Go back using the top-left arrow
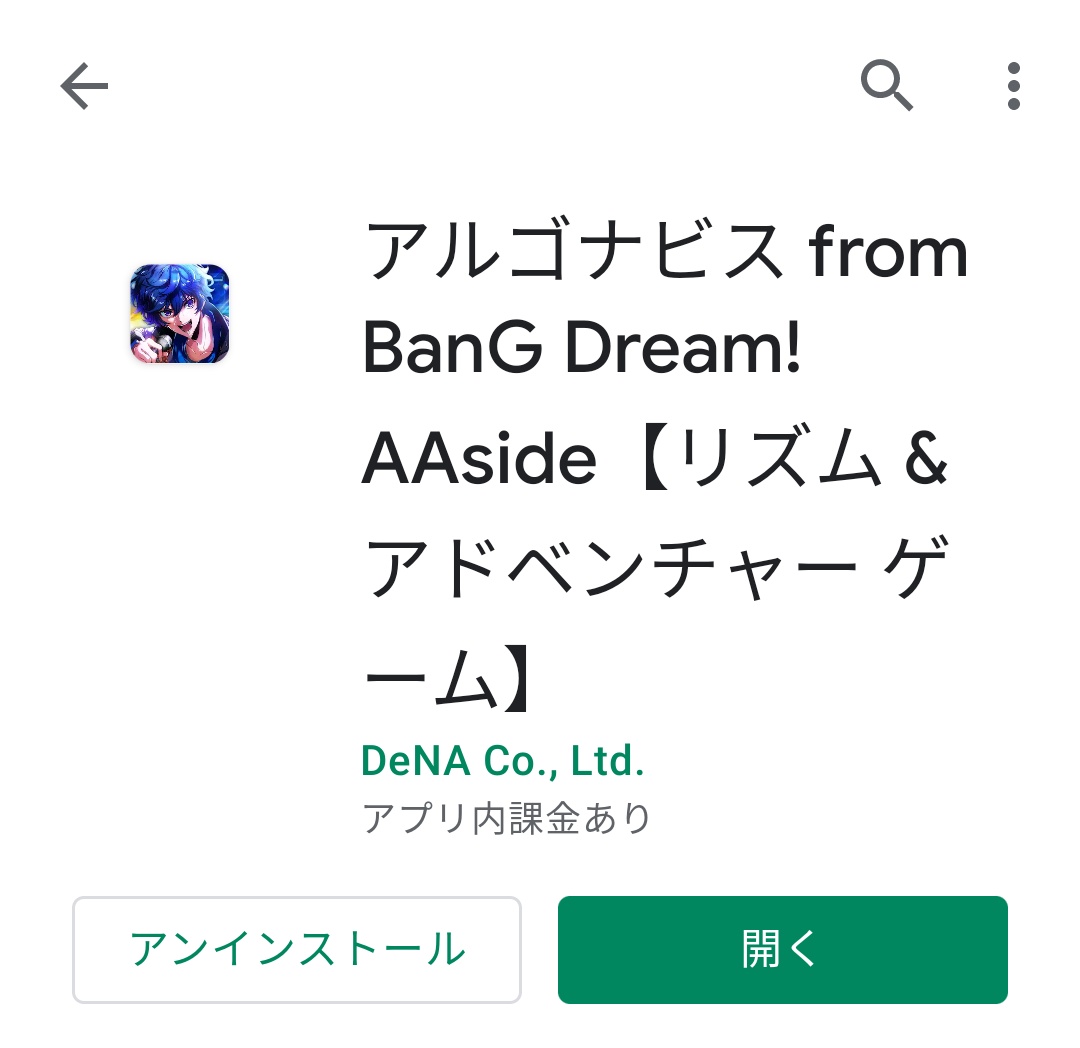This screenshot has height=1048, width=1080. (x=84, y=87)
